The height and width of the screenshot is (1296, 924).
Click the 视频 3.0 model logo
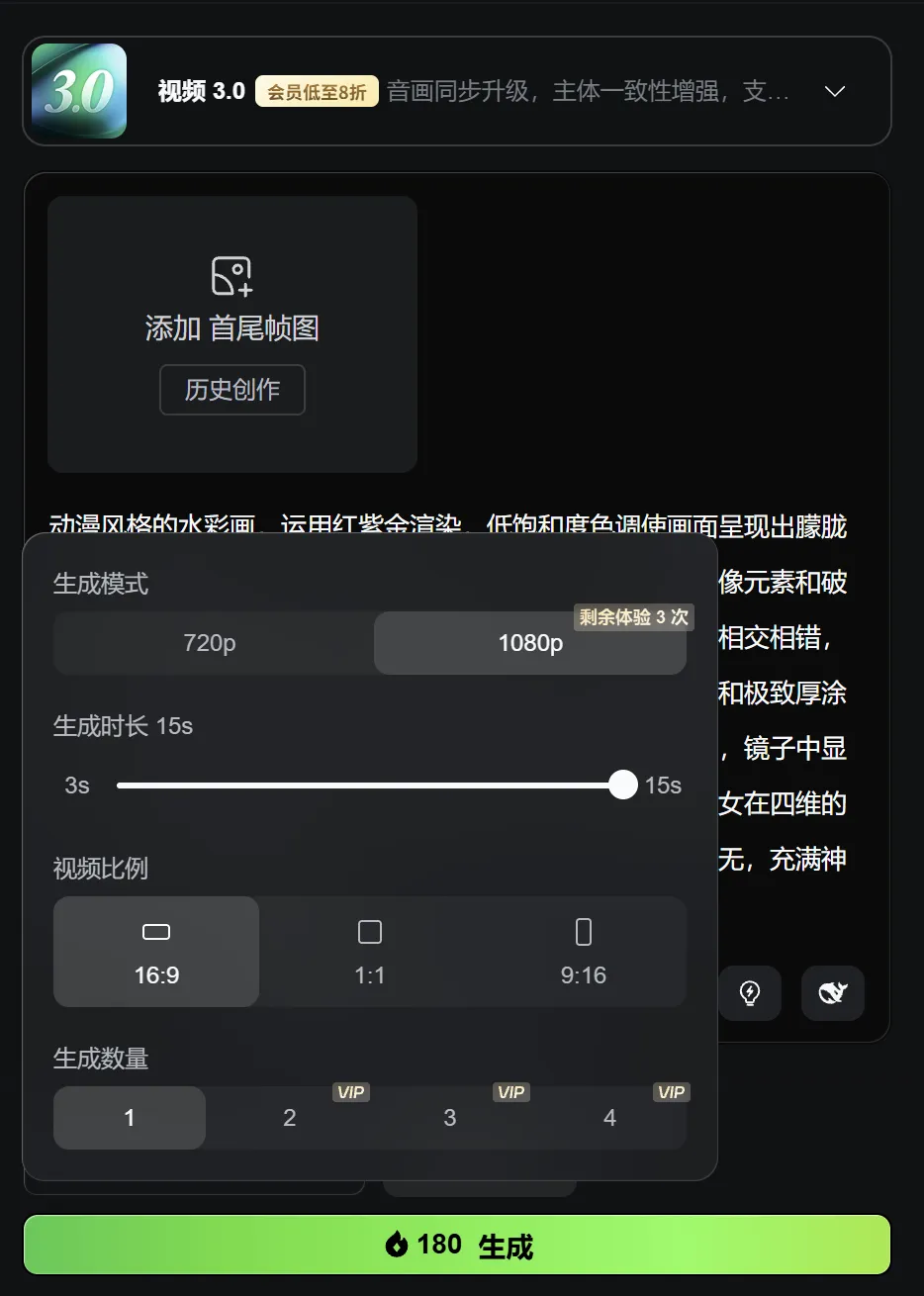[x=78, y=90]
